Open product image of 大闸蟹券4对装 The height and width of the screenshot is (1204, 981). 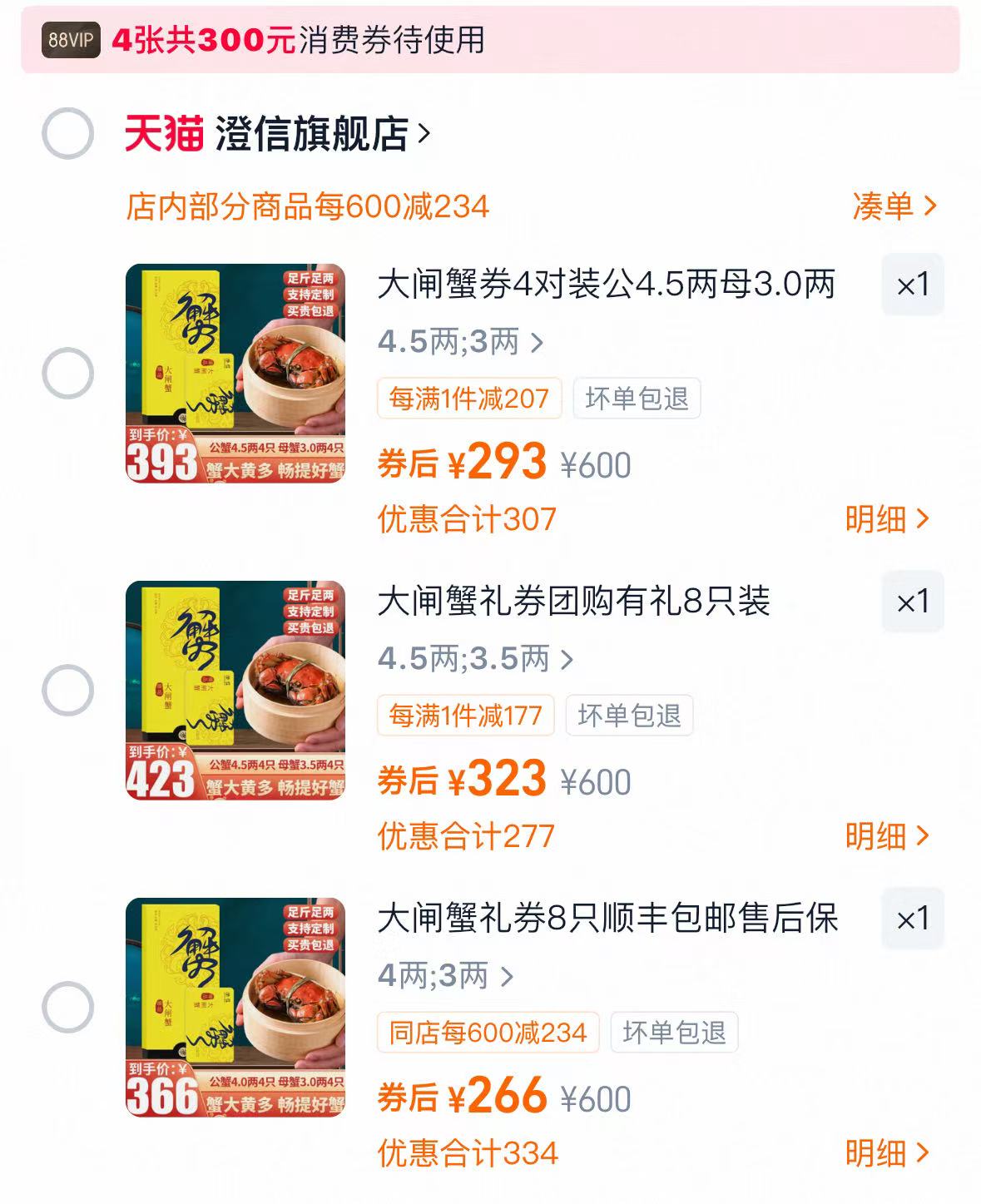235,374
